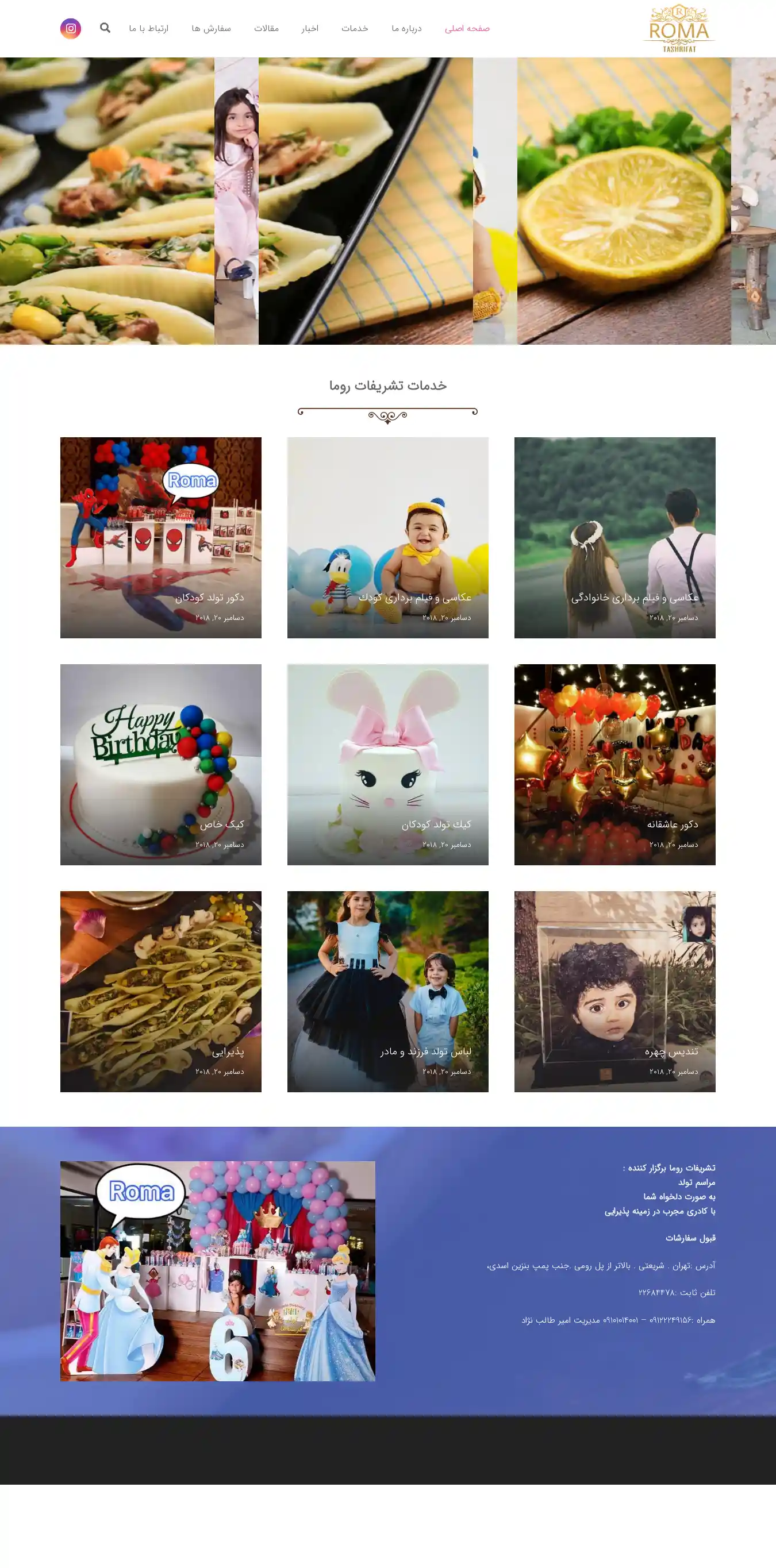Open کیک تولد کودکان card
The image size is (776, 1568).
coord(387,765)
